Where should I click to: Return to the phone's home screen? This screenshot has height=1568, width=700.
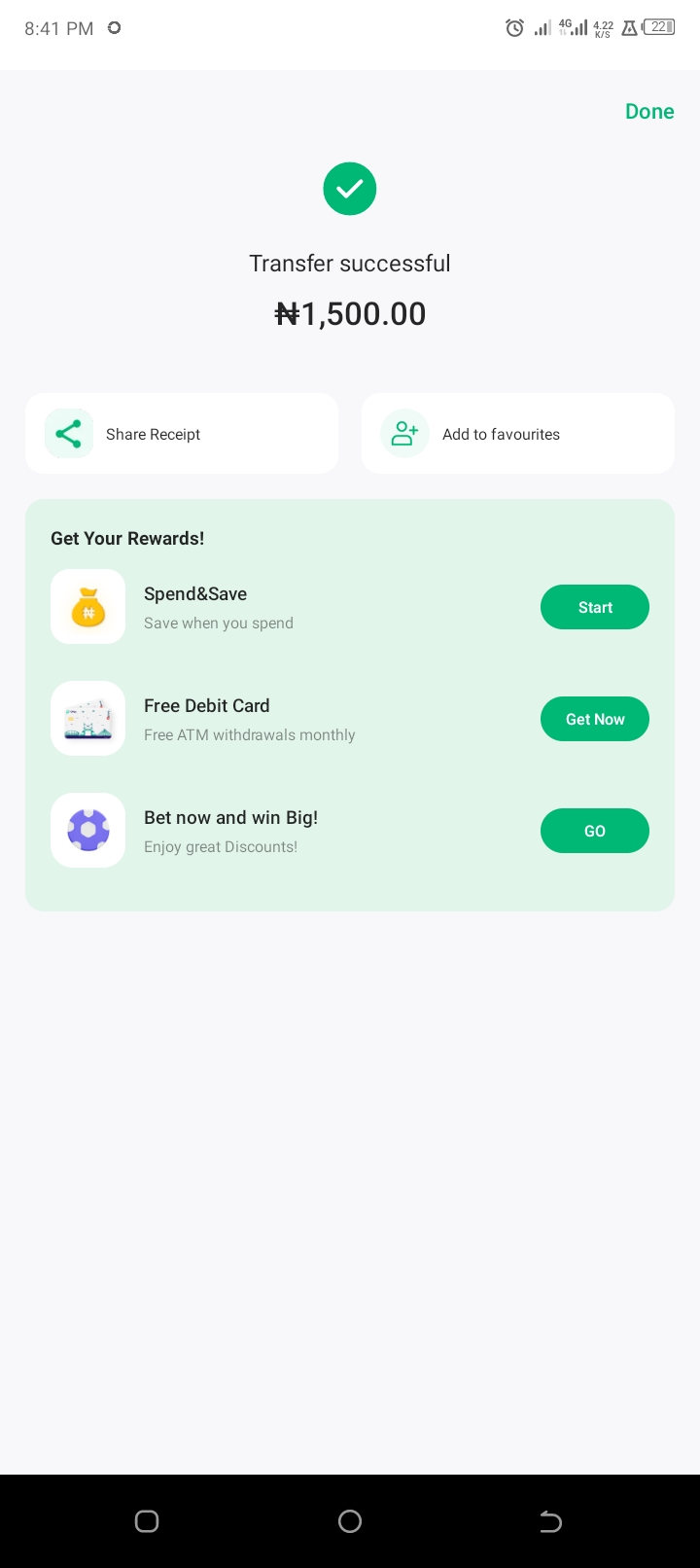coord(350,1521)
